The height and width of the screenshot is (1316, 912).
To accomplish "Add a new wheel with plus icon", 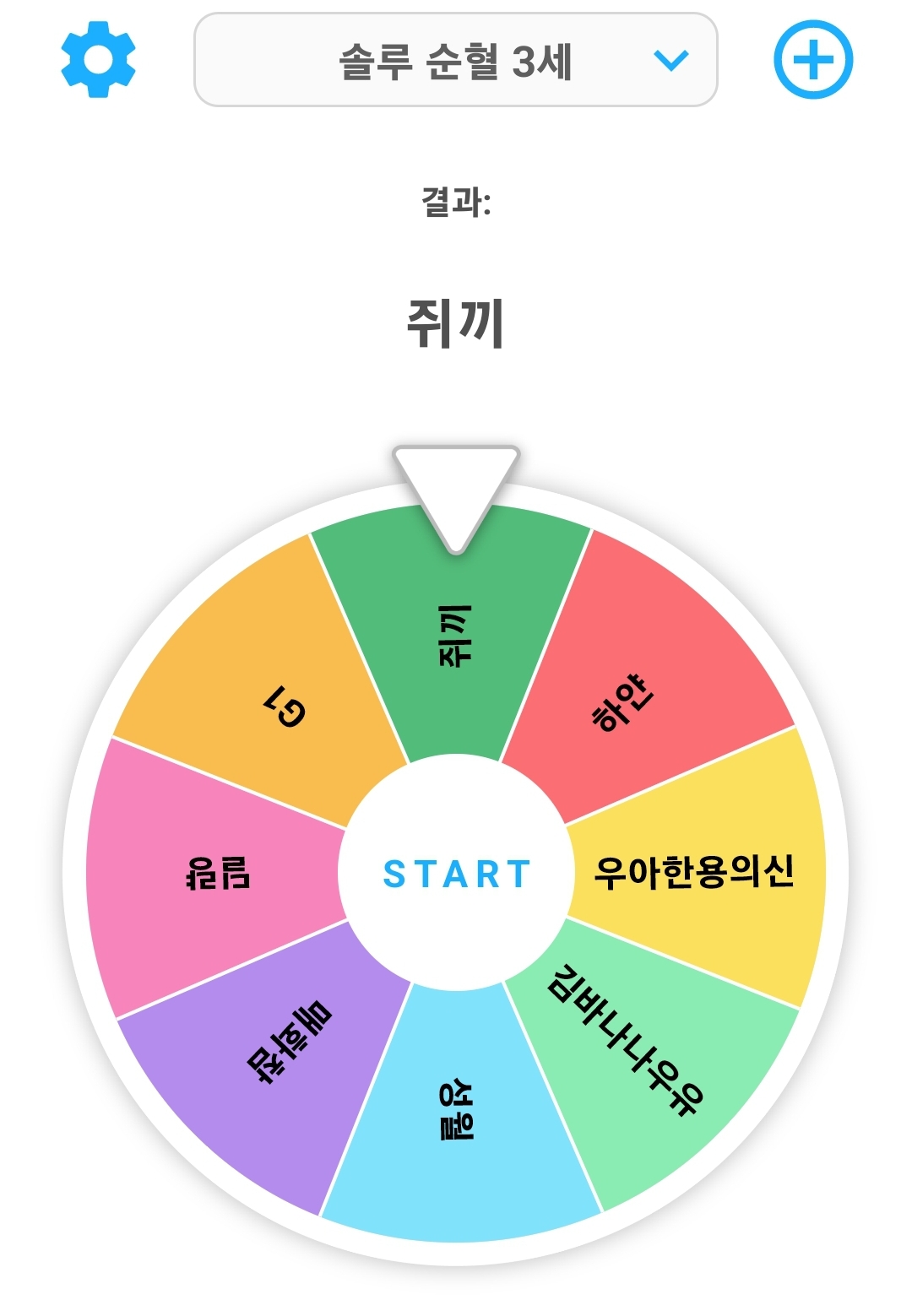I will (813, 61).
